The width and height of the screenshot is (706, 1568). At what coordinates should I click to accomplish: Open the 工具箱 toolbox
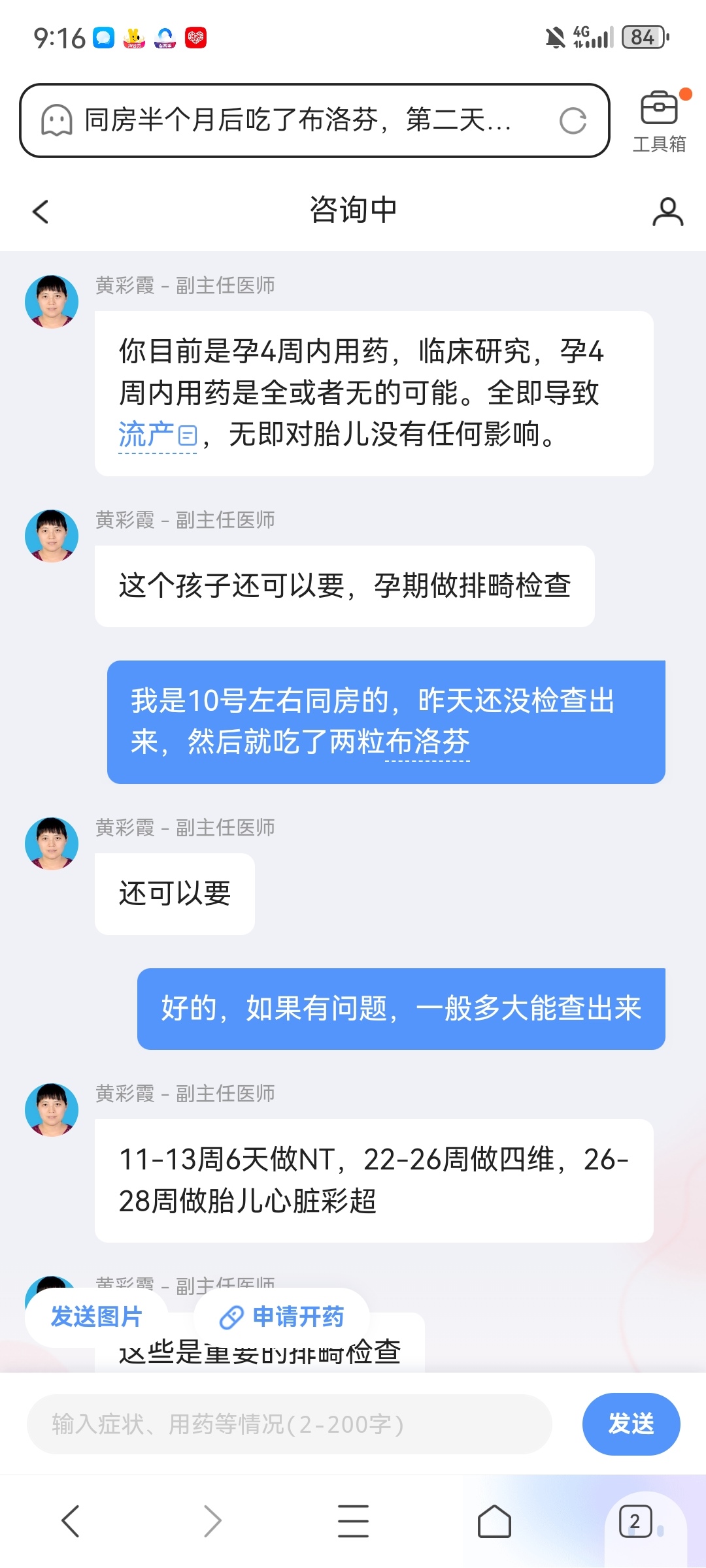[659, 122]
